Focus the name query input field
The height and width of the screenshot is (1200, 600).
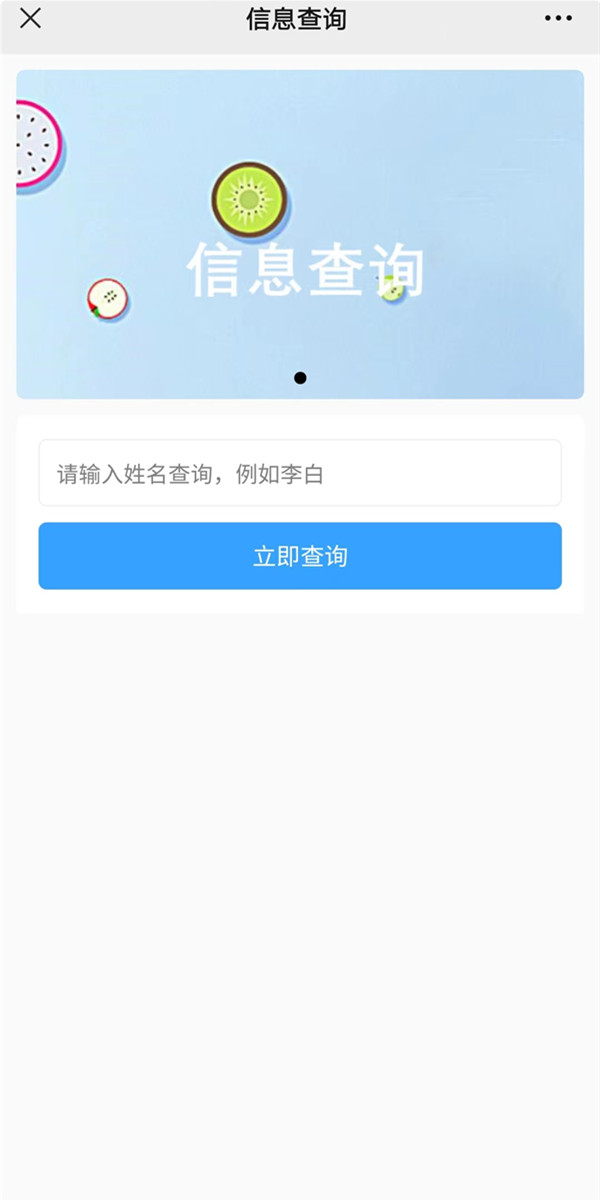coord(300,473)
